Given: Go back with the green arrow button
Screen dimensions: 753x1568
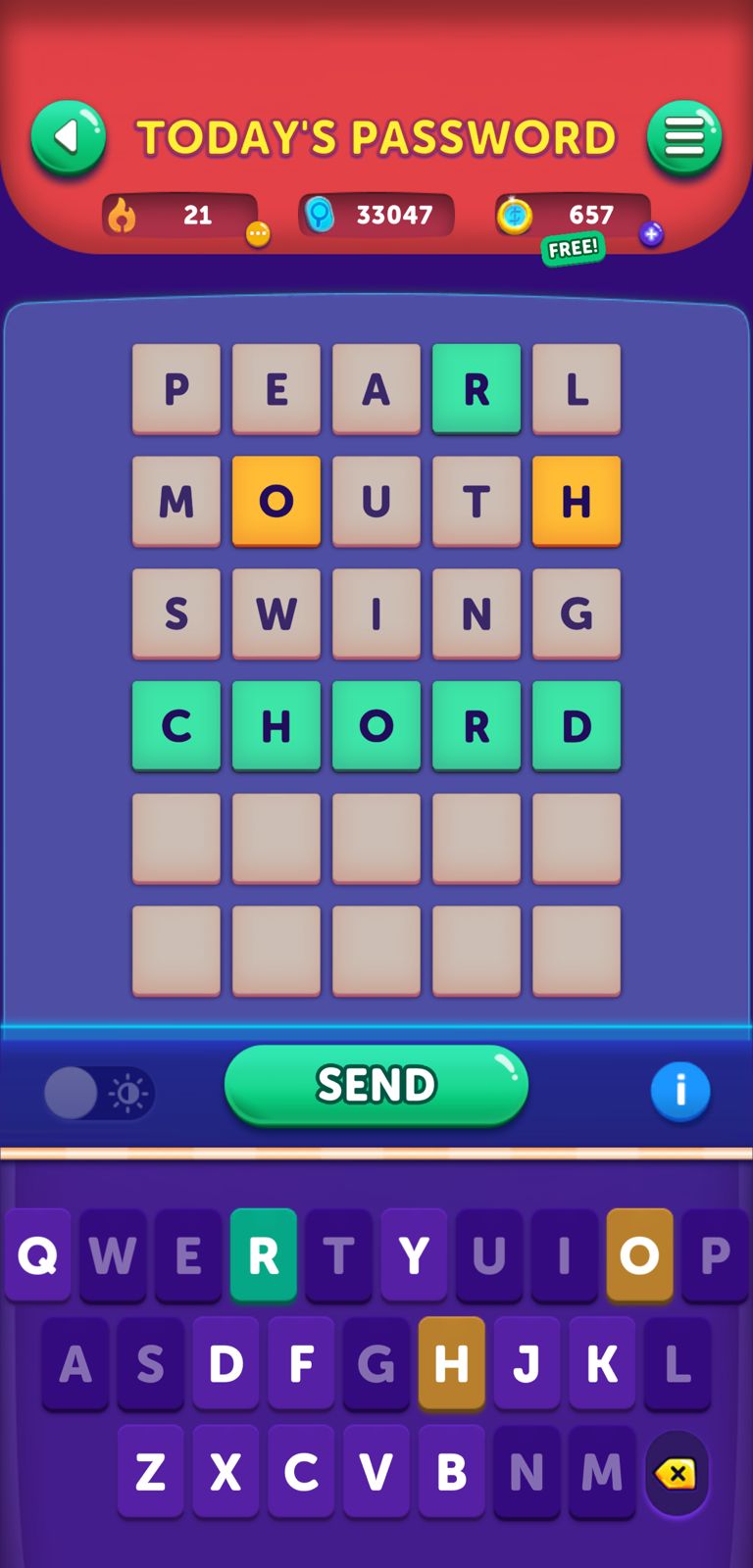Looking at the screenshot, I should point(68,137).
